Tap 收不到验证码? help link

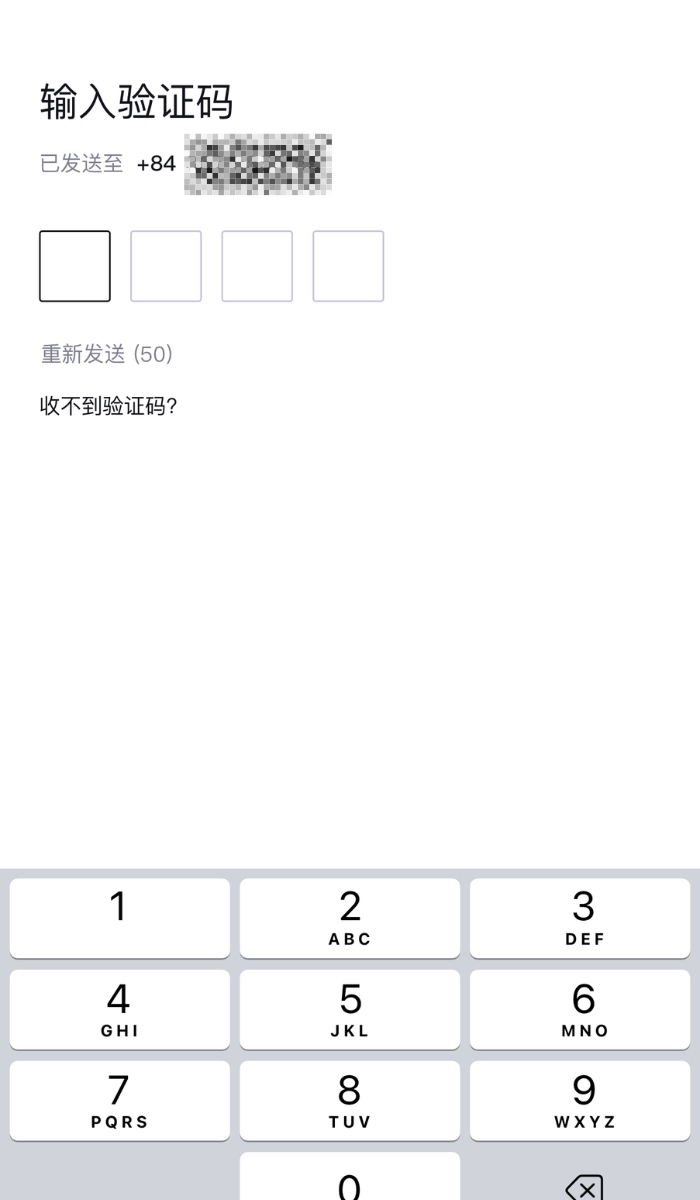[109, 407]
